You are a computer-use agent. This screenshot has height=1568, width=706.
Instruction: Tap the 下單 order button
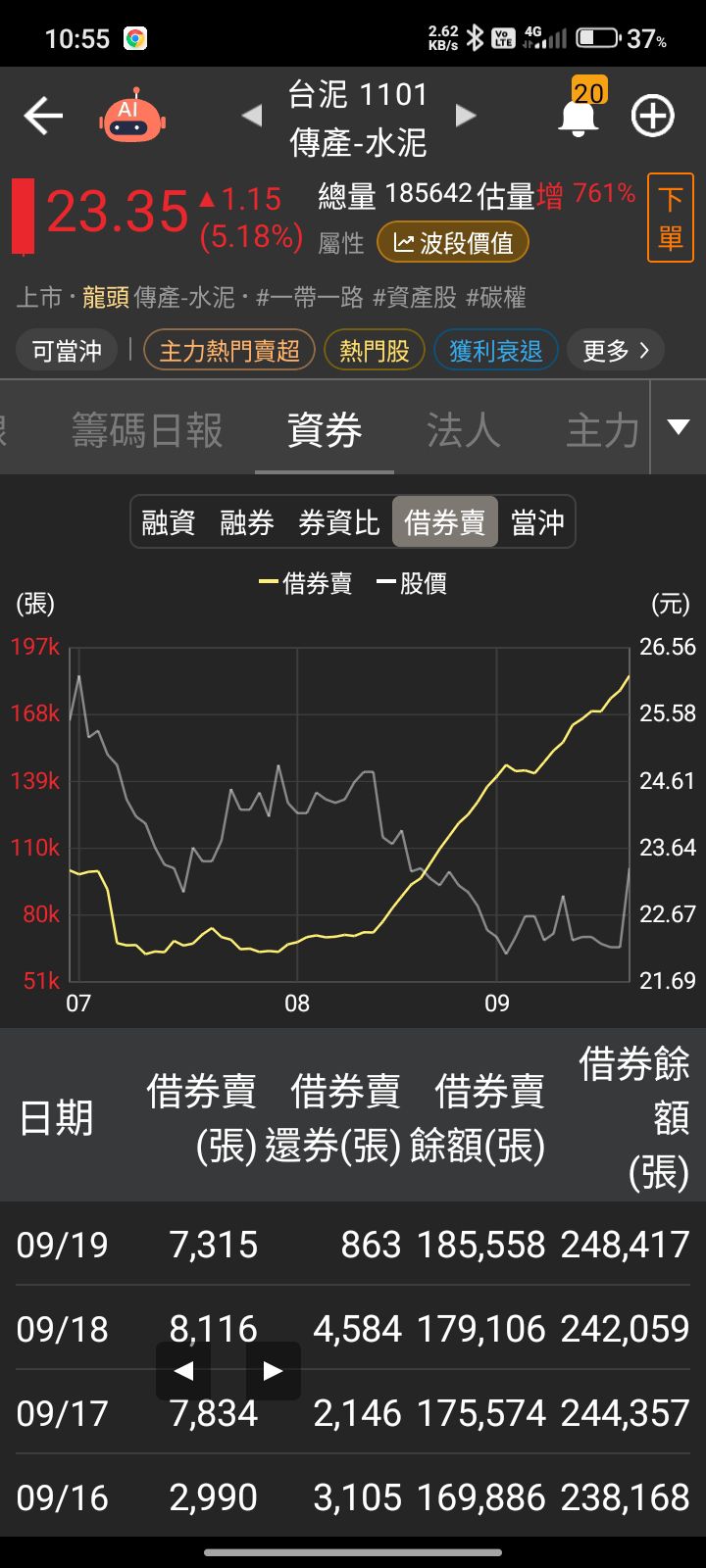(671, 218)
